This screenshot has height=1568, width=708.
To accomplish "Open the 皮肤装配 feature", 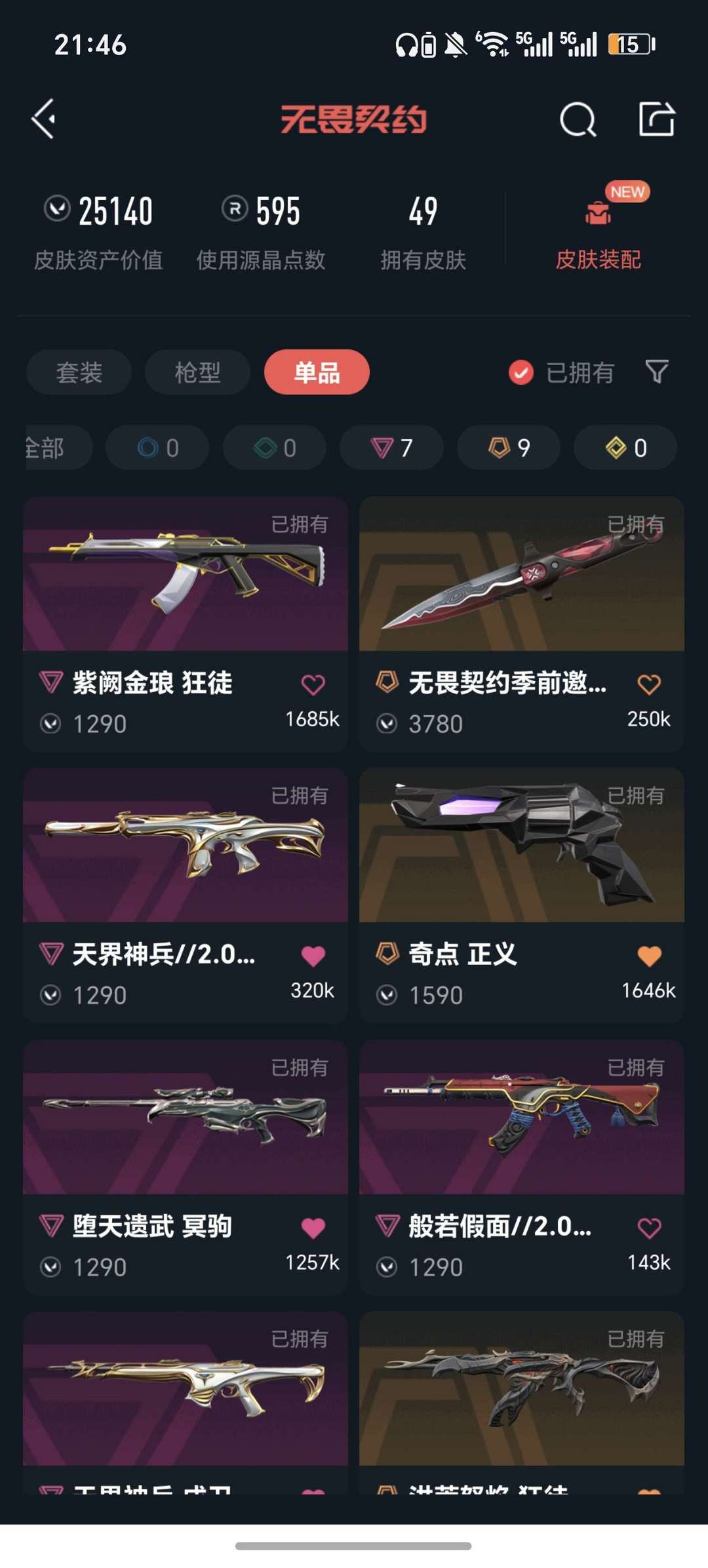I will tap(598, 260).
